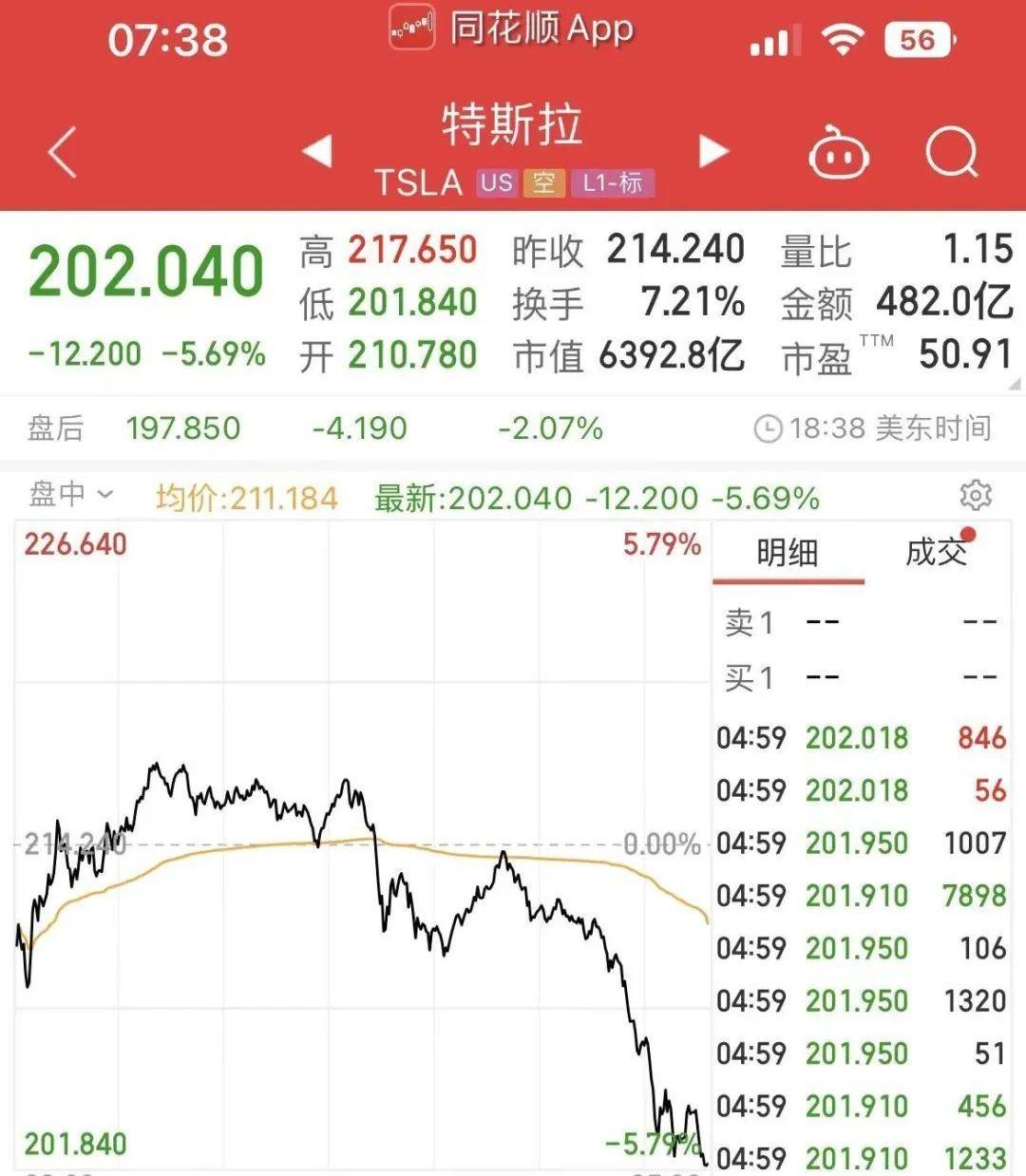Screen dimensions: 1026x1176
Task: Switch to the 明细 tab
Action: point(788,553)
